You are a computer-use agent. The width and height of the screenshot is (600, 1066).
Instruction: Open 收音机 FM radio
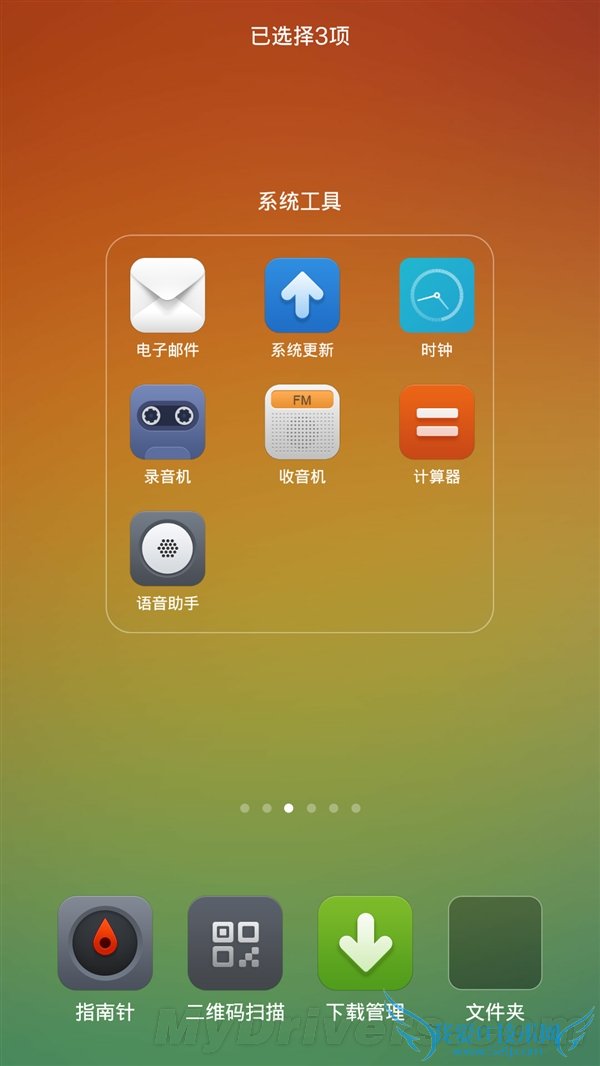(x=302, y=421)
